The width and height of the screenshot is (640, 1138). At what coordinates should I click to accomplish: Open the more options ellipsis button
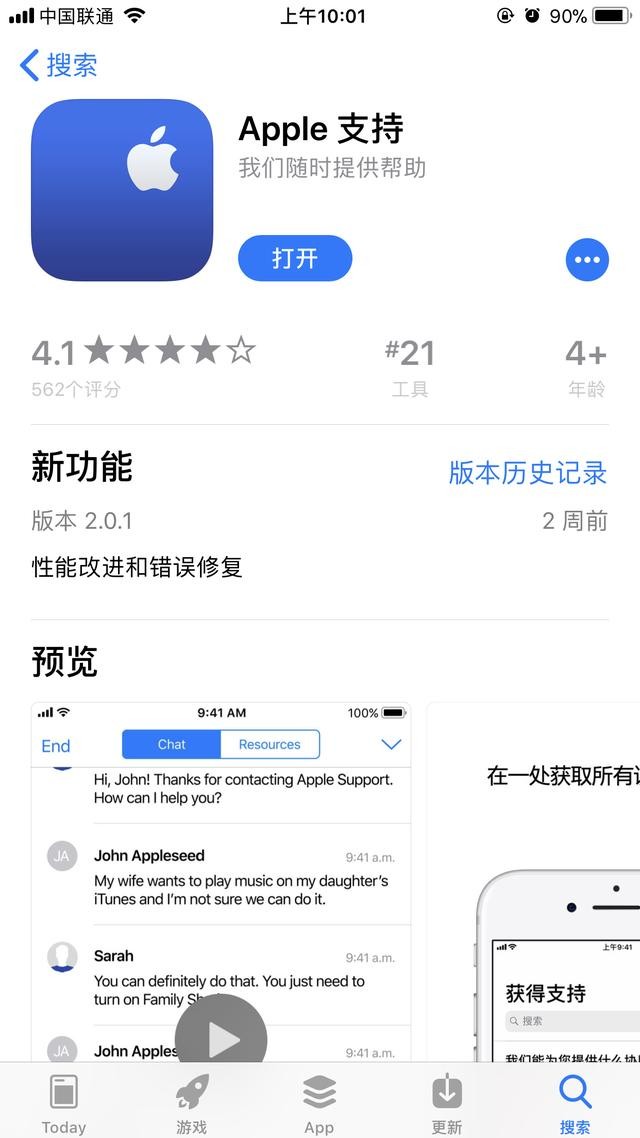[x=587, y=260]
